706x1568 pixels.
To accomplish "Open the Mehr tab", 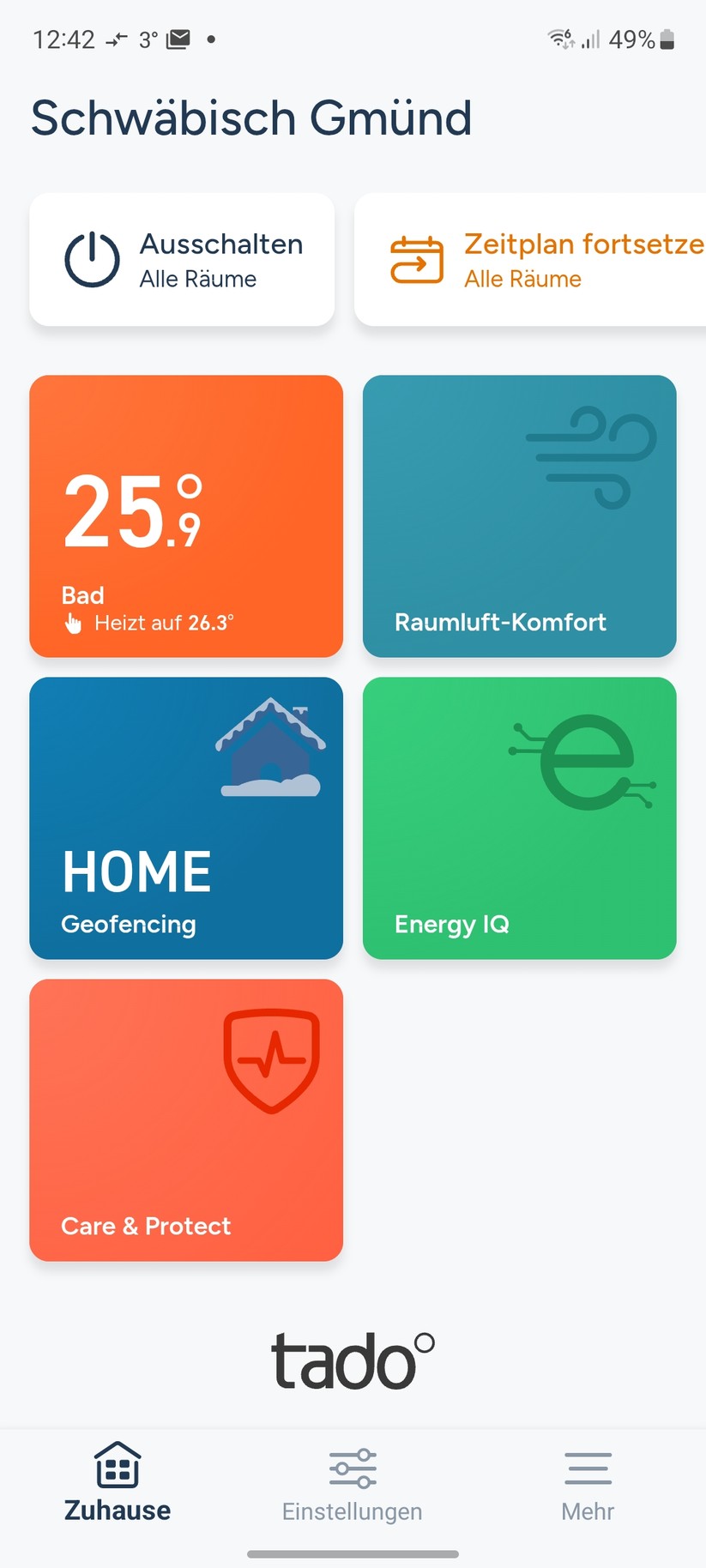I will tap(588, 1486).
